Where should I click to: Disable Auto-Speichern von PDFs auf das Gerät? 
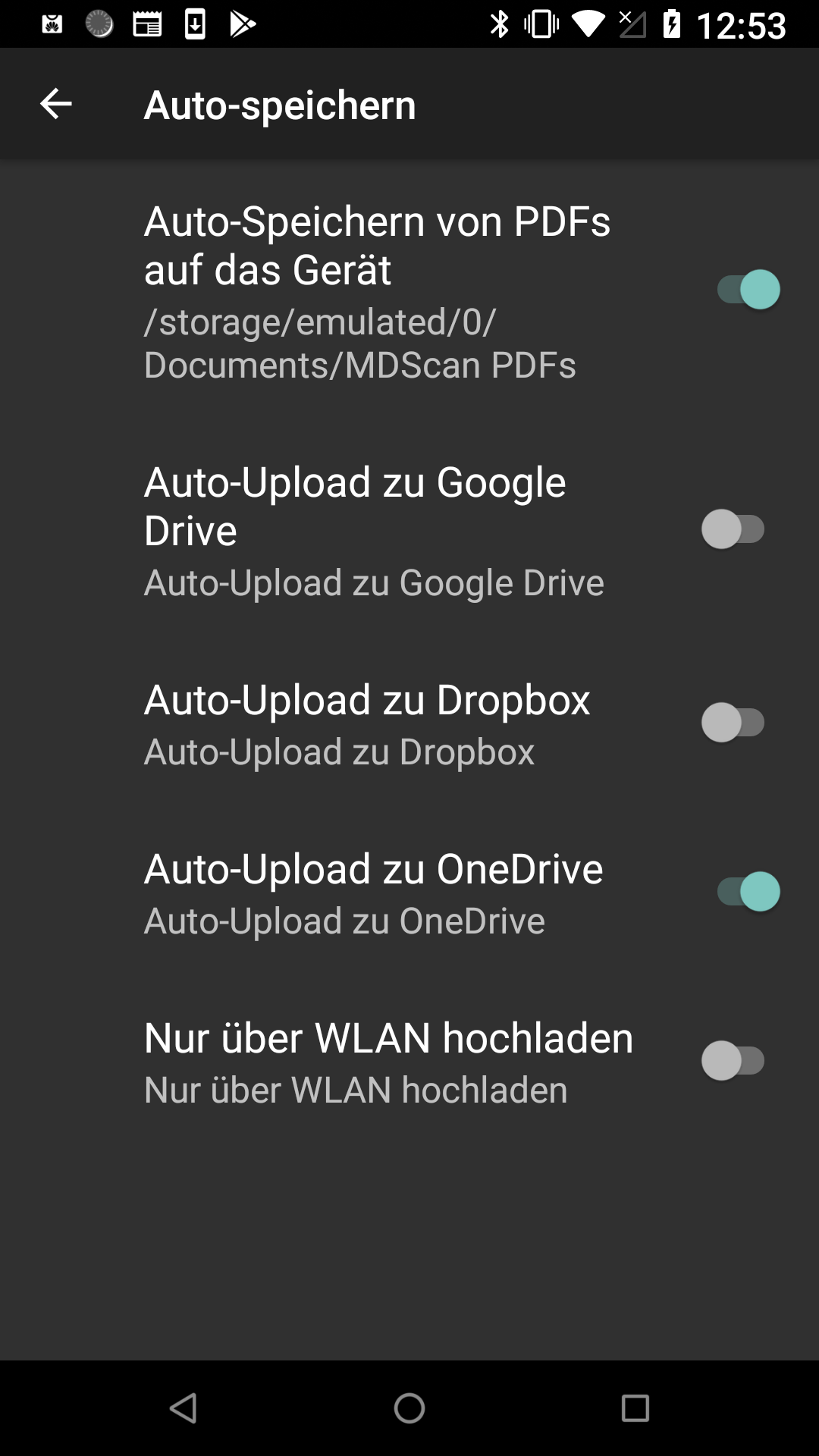click(x=747, y=289)
